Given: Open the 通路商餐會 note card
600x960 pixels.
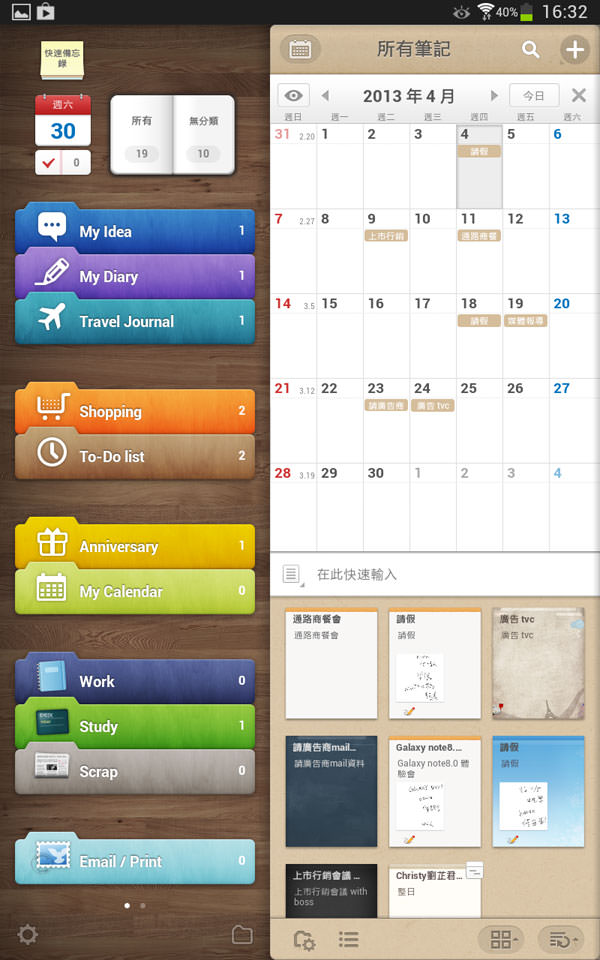Looking at the screenshot, I should point(331,663).
